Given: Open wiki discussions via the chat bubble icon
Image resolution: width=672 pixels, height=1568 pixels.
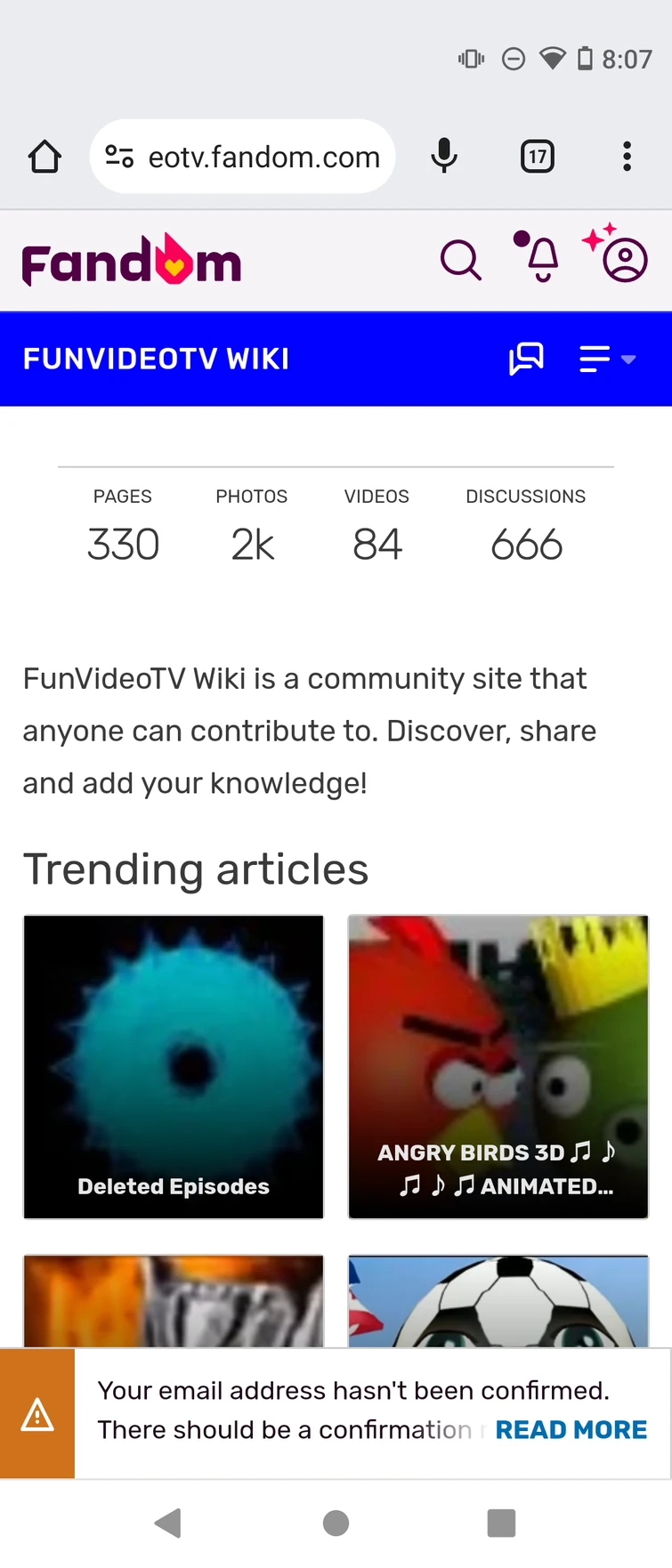Looking at the screenshot, I should coord(526,359).
